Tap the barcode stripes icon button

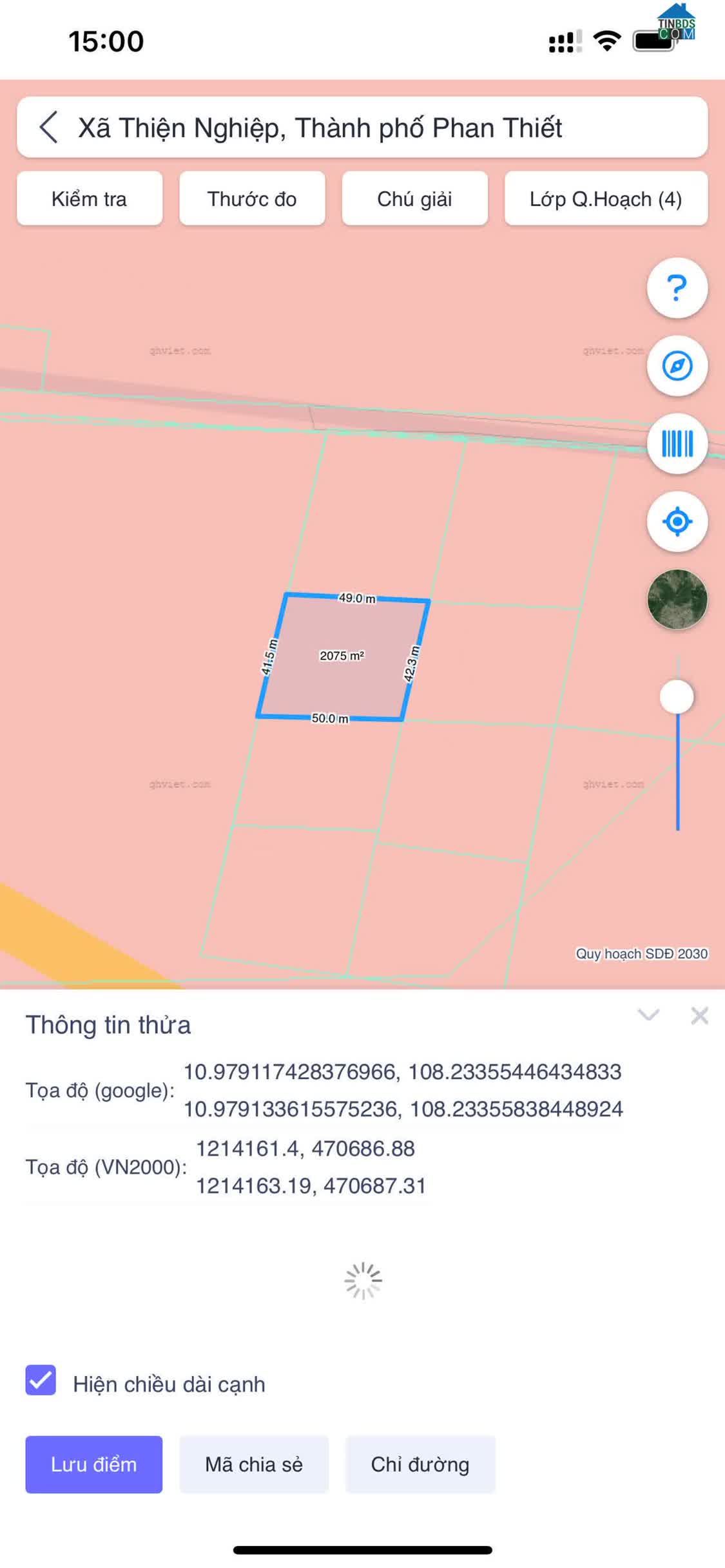[x=677, y=444]
